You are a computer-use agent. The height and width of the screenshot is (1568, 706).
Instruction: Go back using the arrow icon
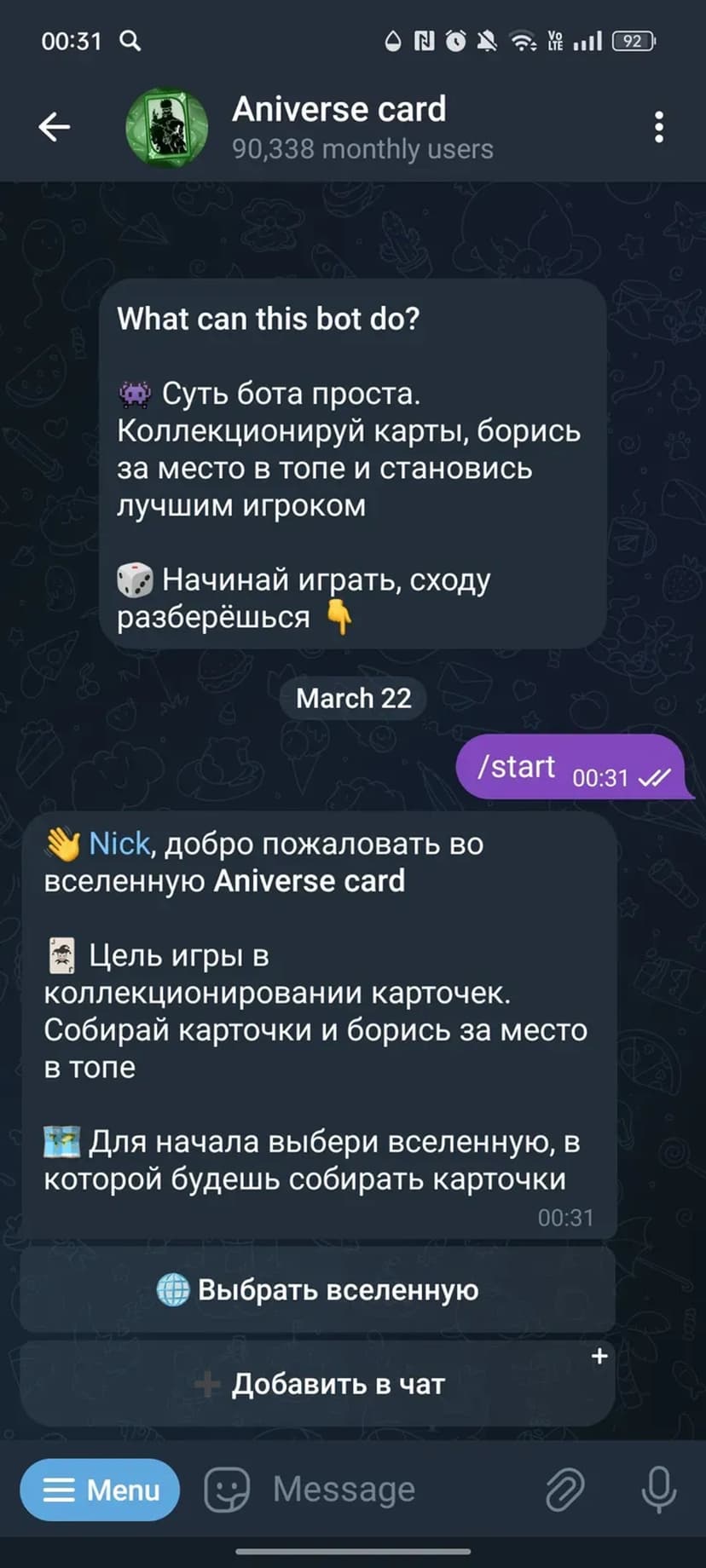pyautogui.click(x=55, y=128)
